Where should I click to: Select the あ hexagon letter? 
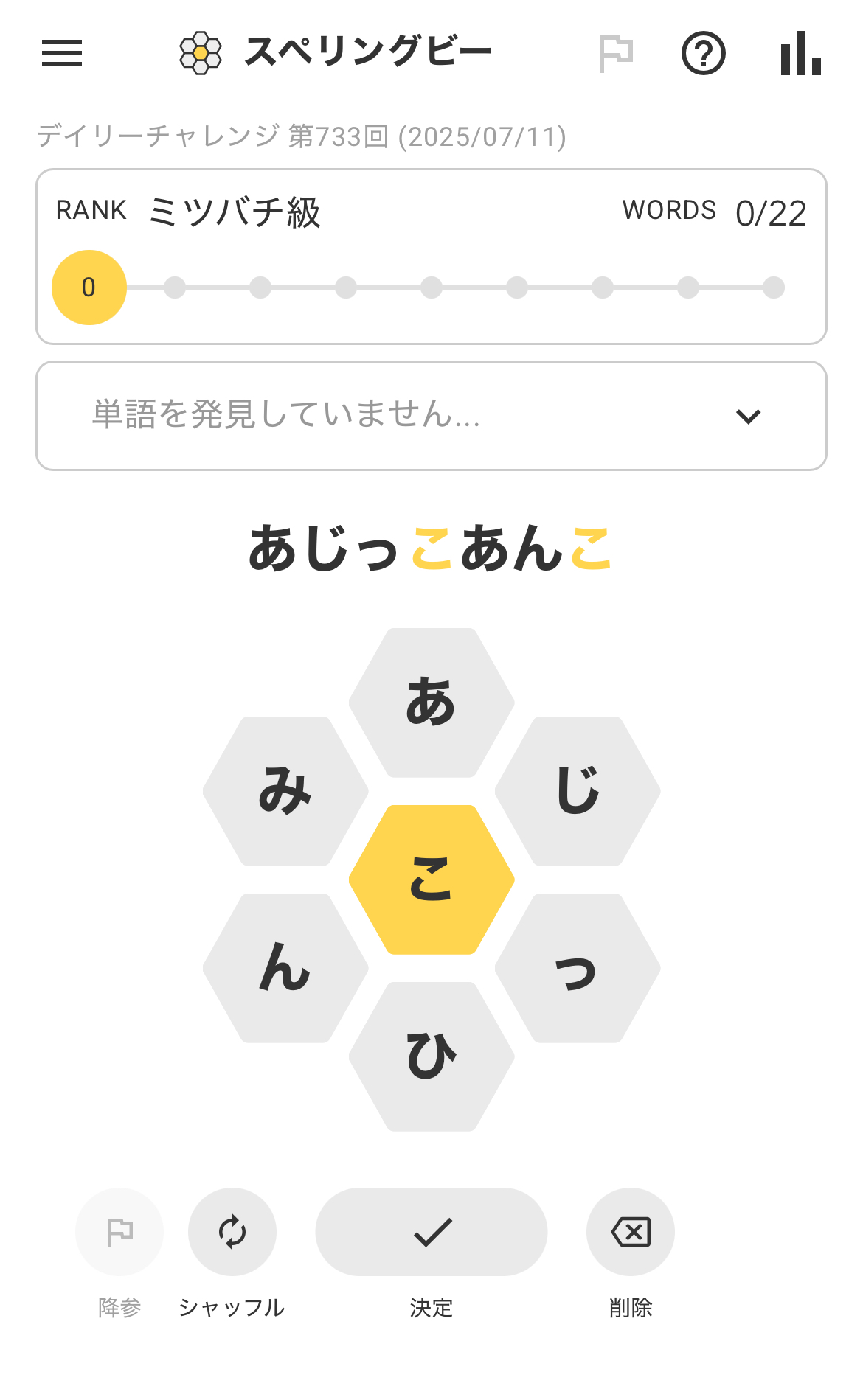[431, 703]
